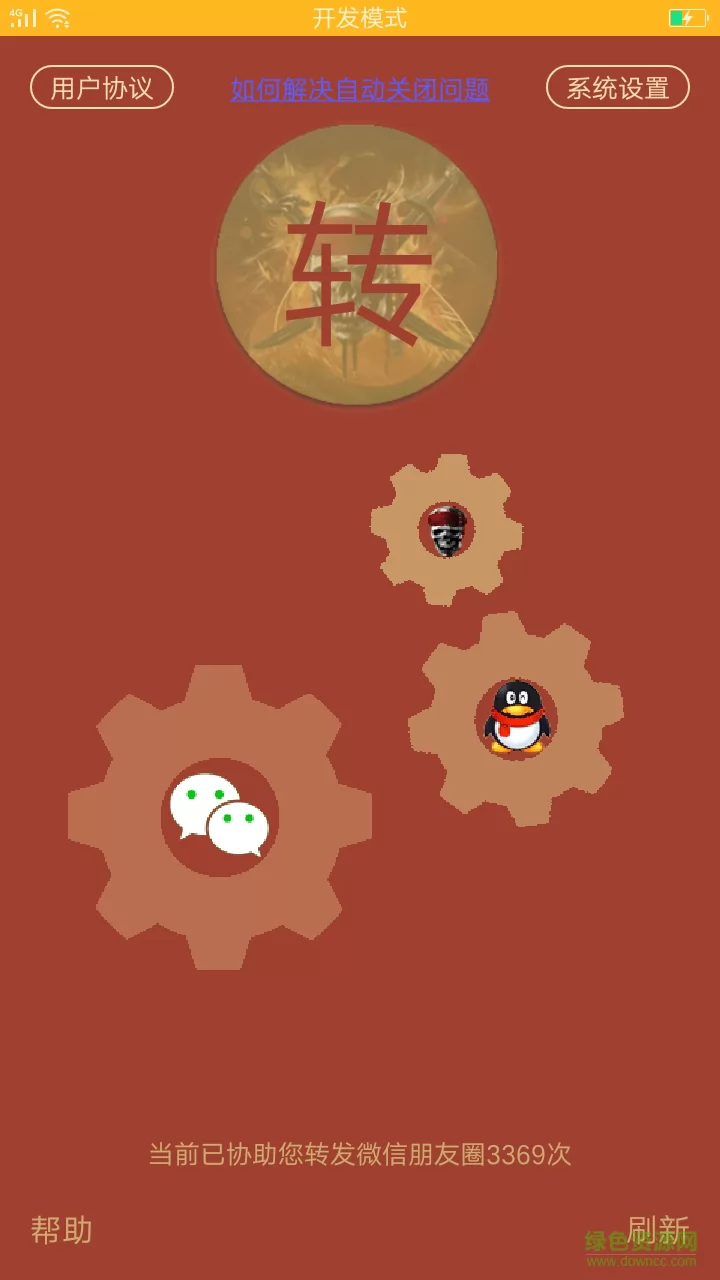Open the 如何解决自动关闭问题 link
The height and width of the screenshot is (1280, 720).
click(360, 89)
